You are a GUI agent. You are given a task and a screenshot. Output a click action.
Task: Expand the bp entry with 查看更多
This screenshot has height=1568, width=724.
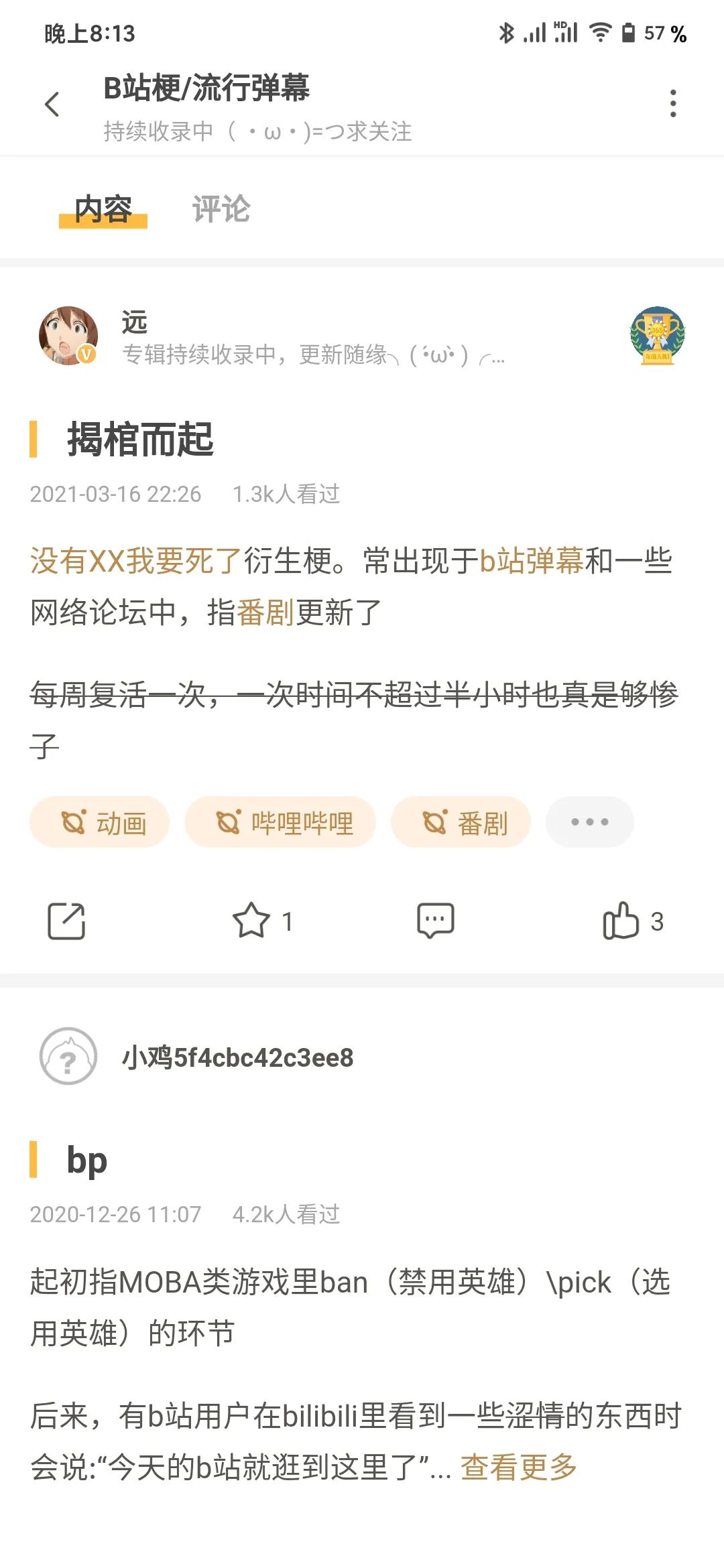pos(518,1467)
